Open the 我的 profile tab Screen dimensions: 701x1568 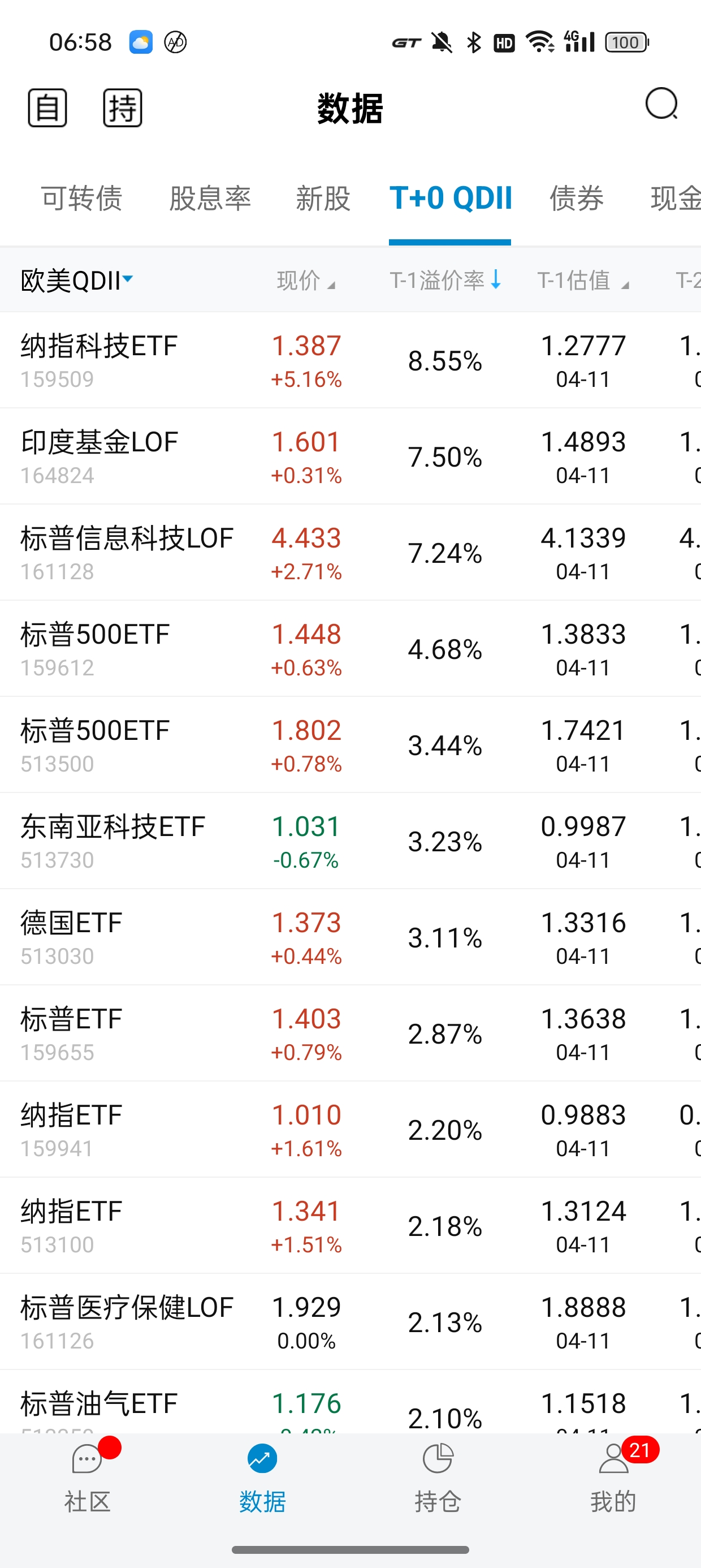click(613, 1479)
